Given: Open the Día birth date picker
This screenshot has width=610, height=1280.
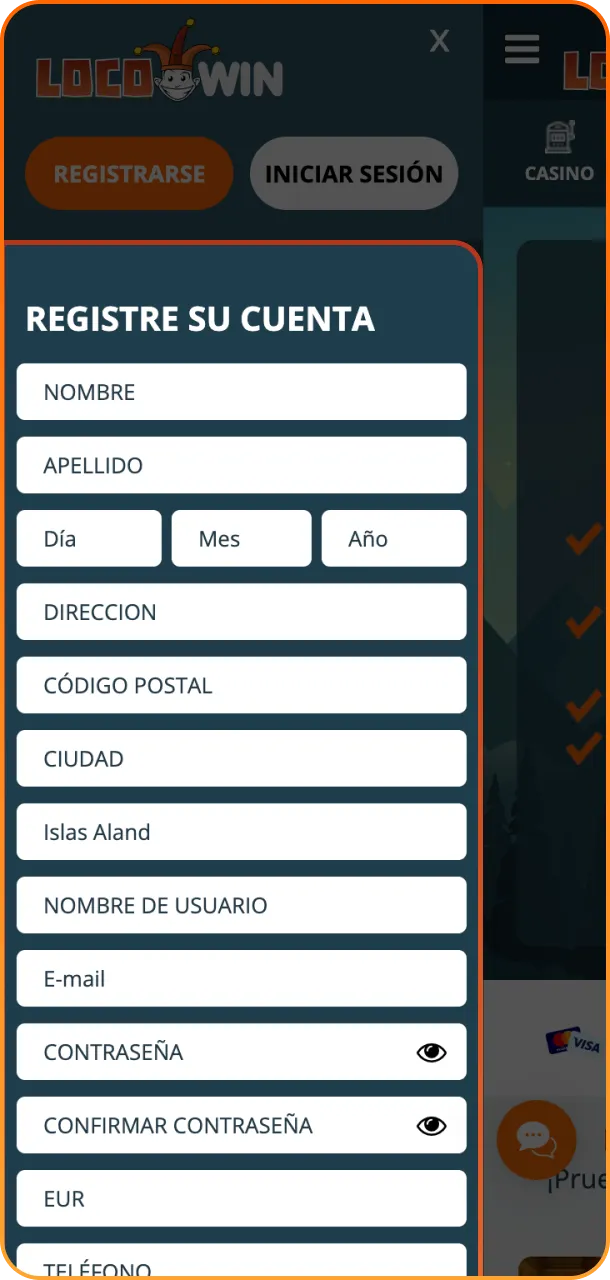Looking at the screenshot, I should point(89,539).
